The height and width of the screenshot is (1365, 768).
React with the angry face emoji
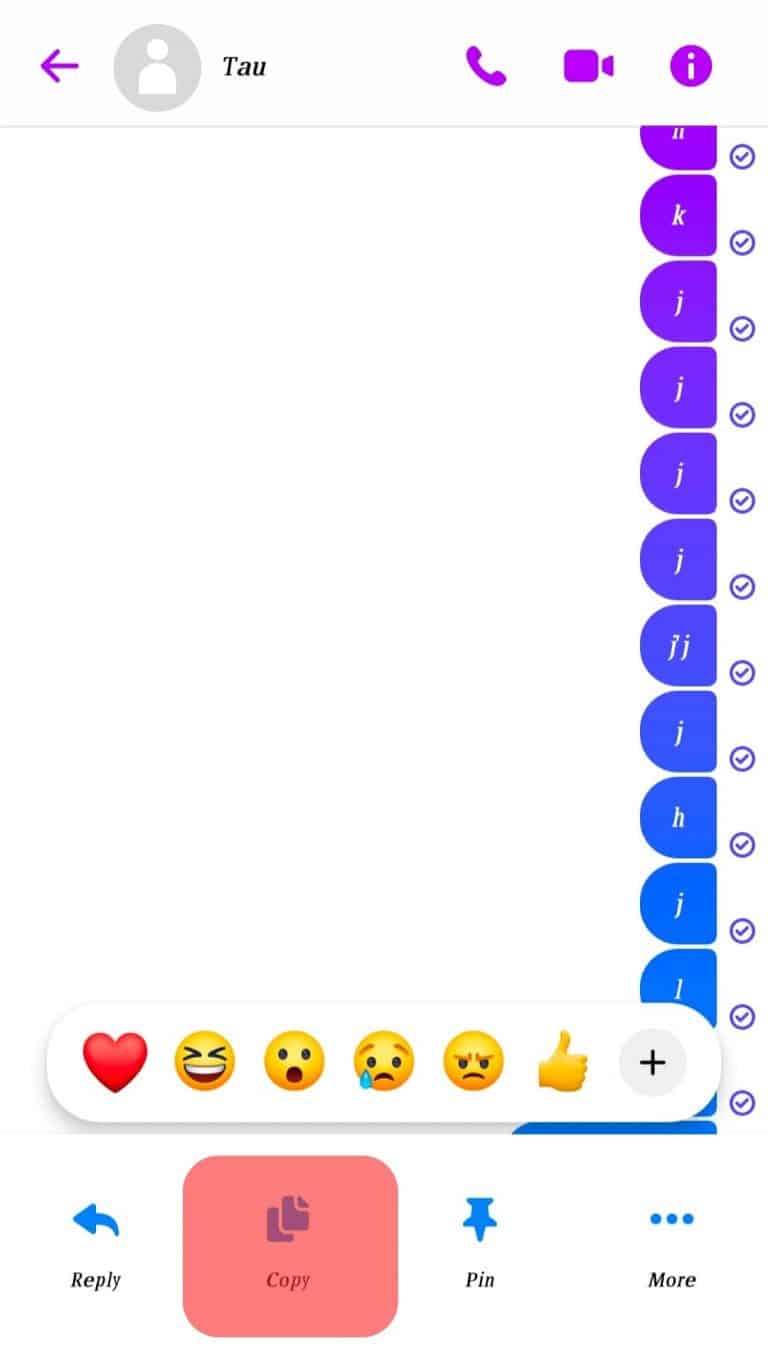[x=471, y=1062]
